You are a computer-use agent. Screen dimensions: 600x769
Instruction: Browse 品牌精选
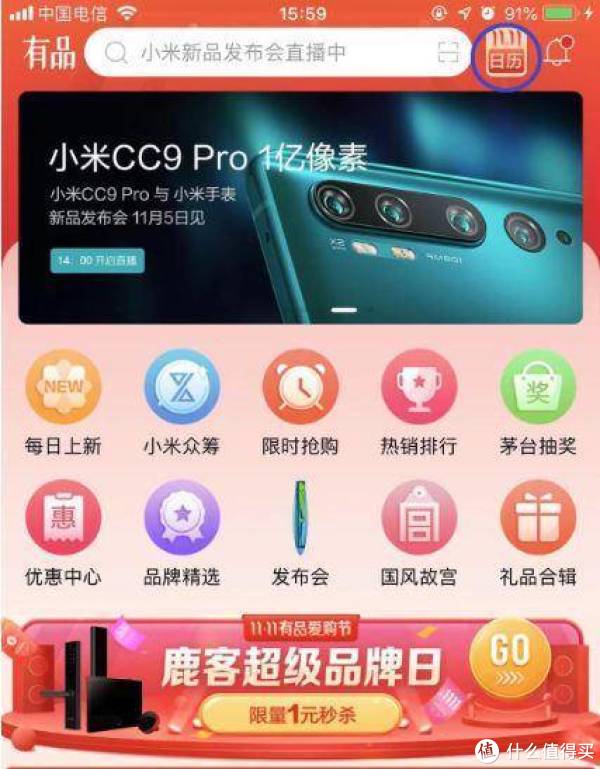(181, 518)
